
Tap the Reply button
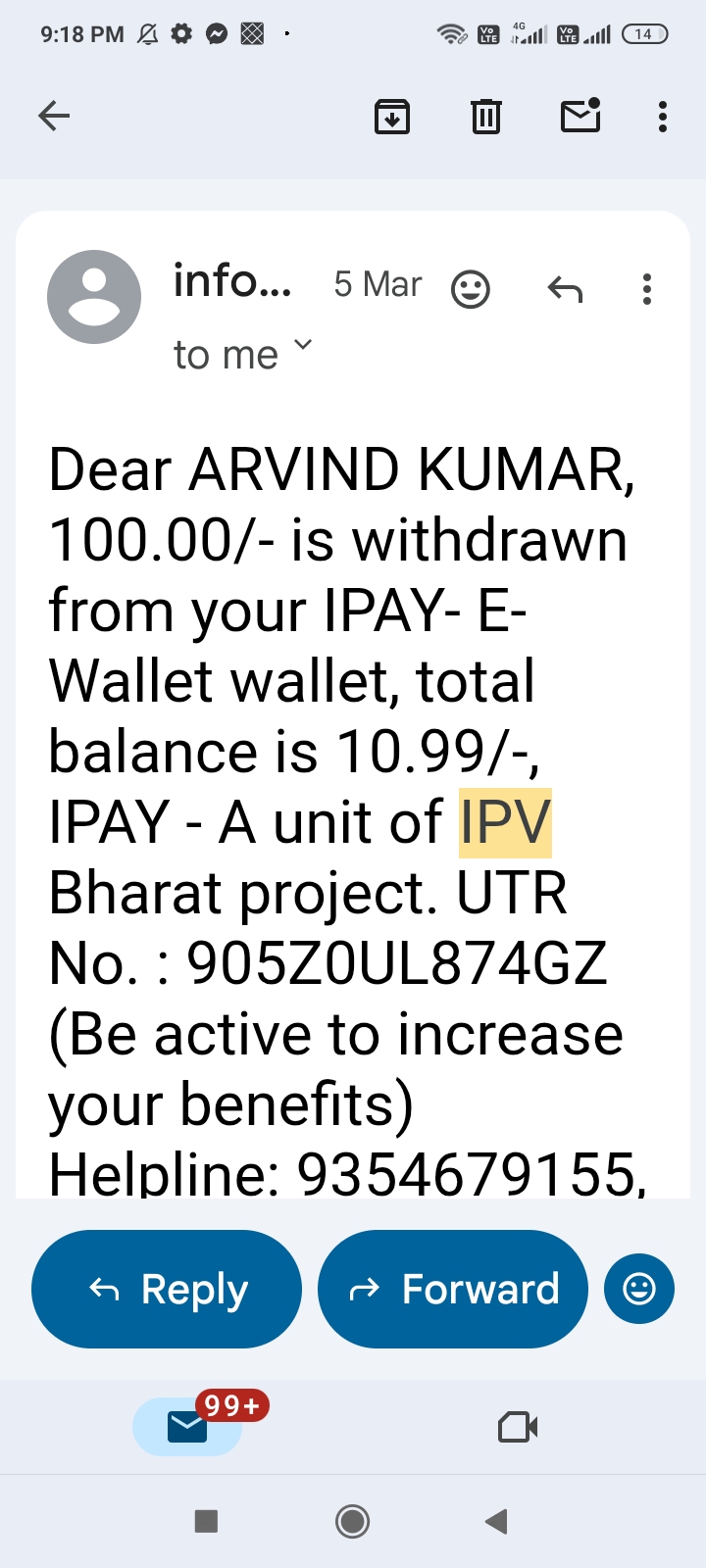coord(167,1289)
